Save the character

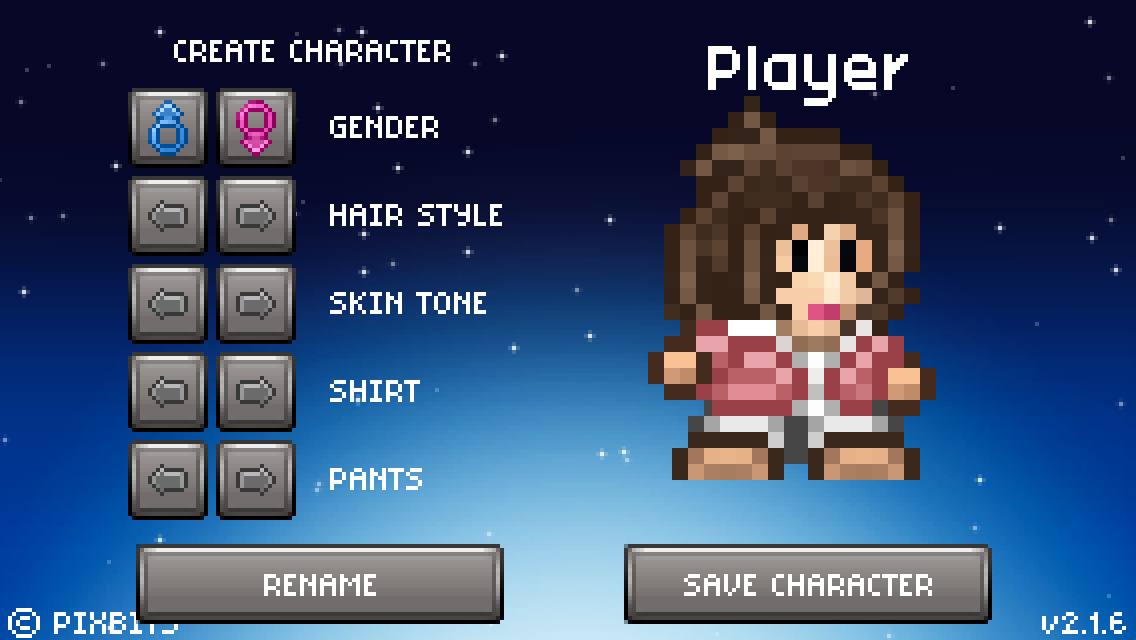(x=807, y=583)
